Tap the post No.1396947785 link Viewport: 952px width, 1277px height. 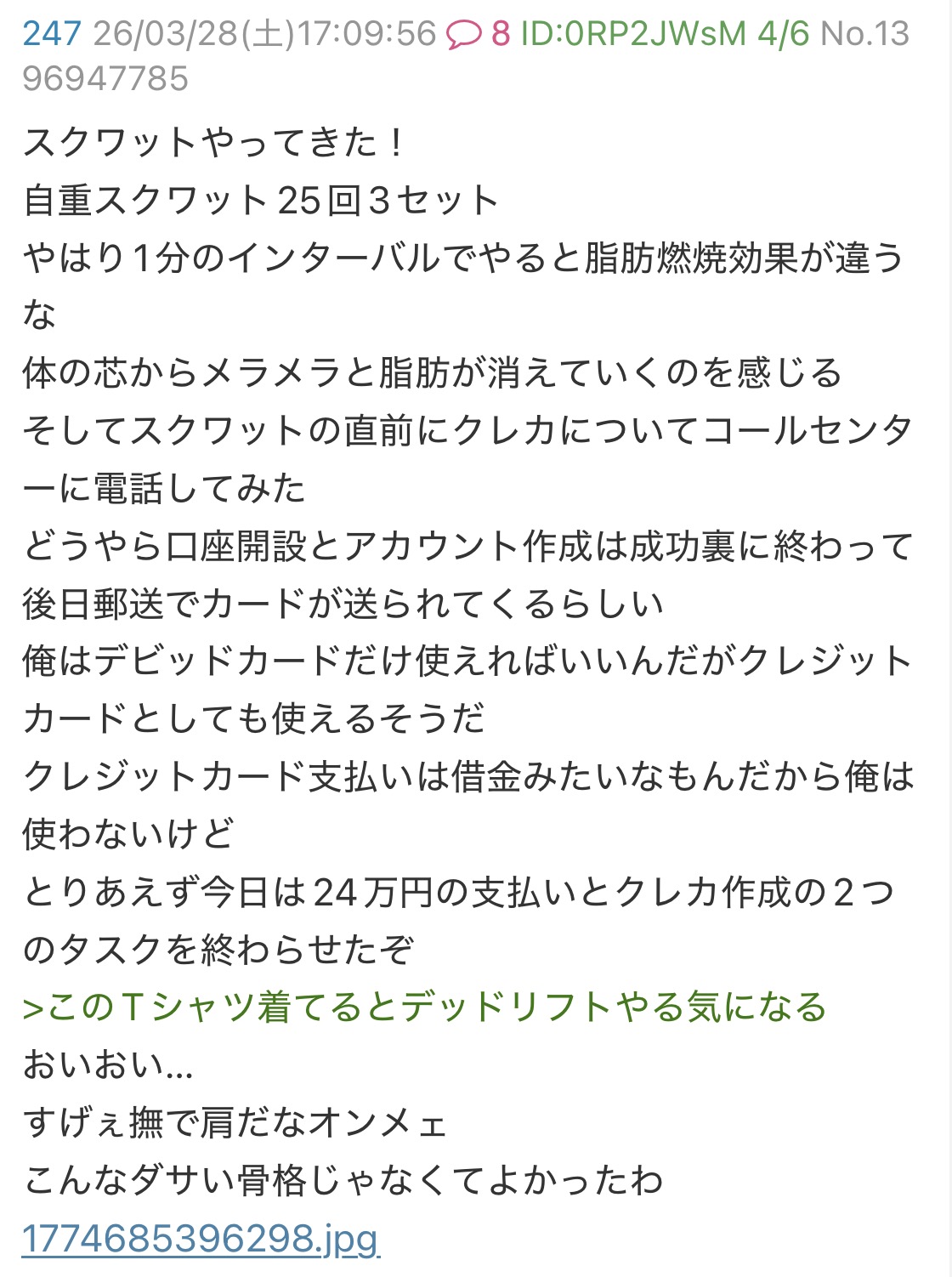click(864, 34)
